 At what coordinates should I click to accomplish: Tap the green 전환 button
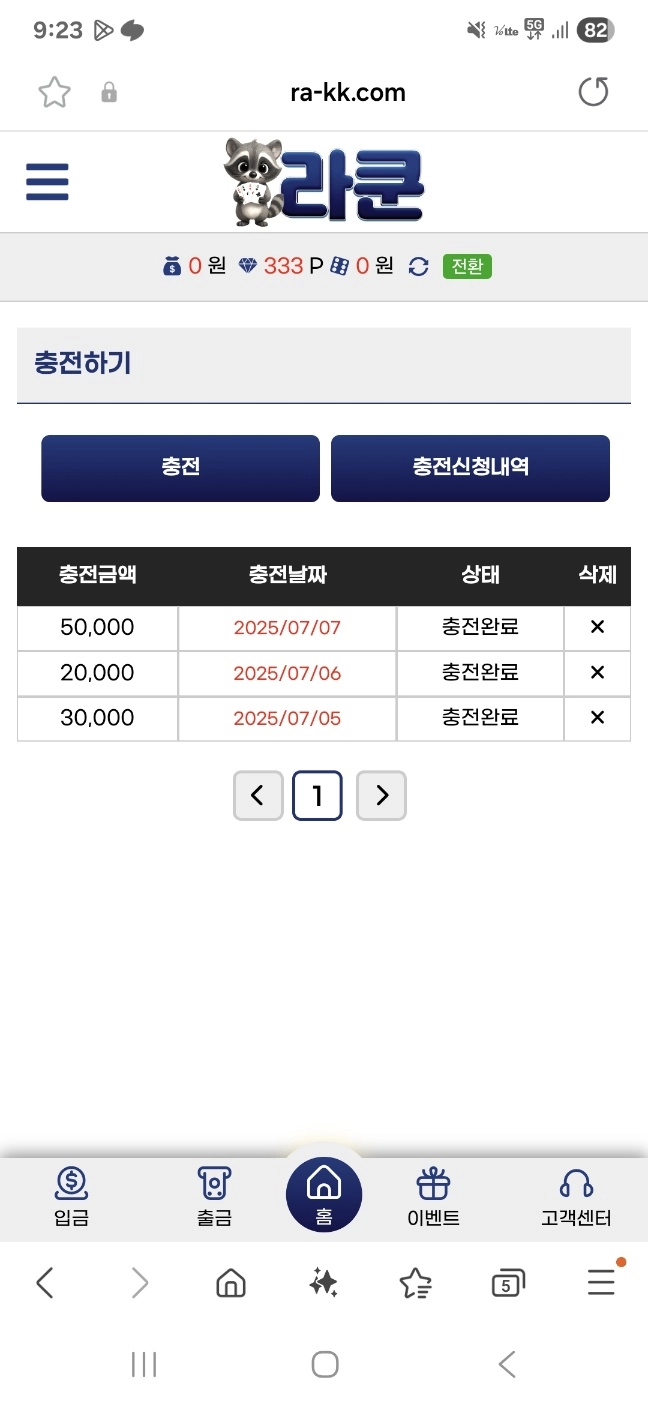coord(467,266)
